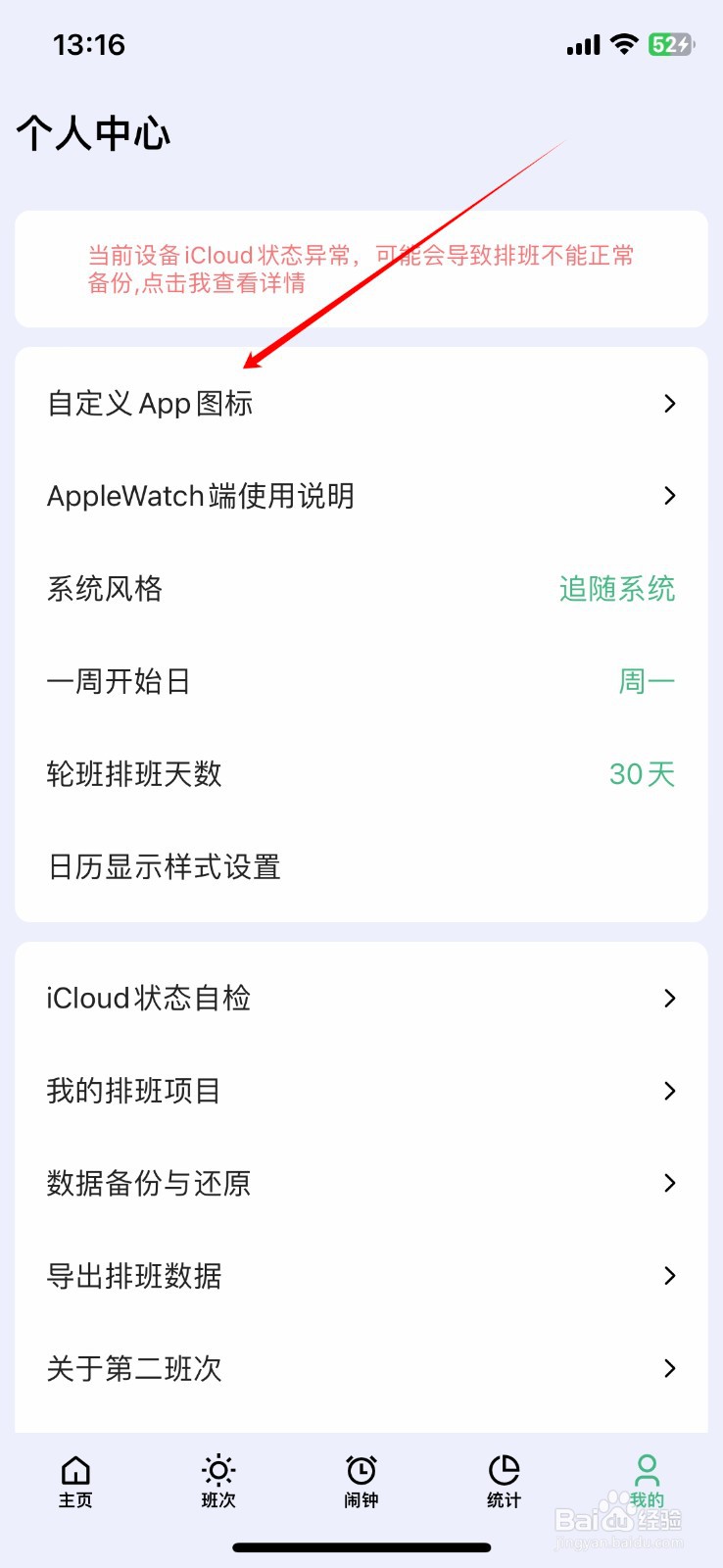Select the 我的 tab
Viewport: 723px width, 1568px height.
point(647,1482)
